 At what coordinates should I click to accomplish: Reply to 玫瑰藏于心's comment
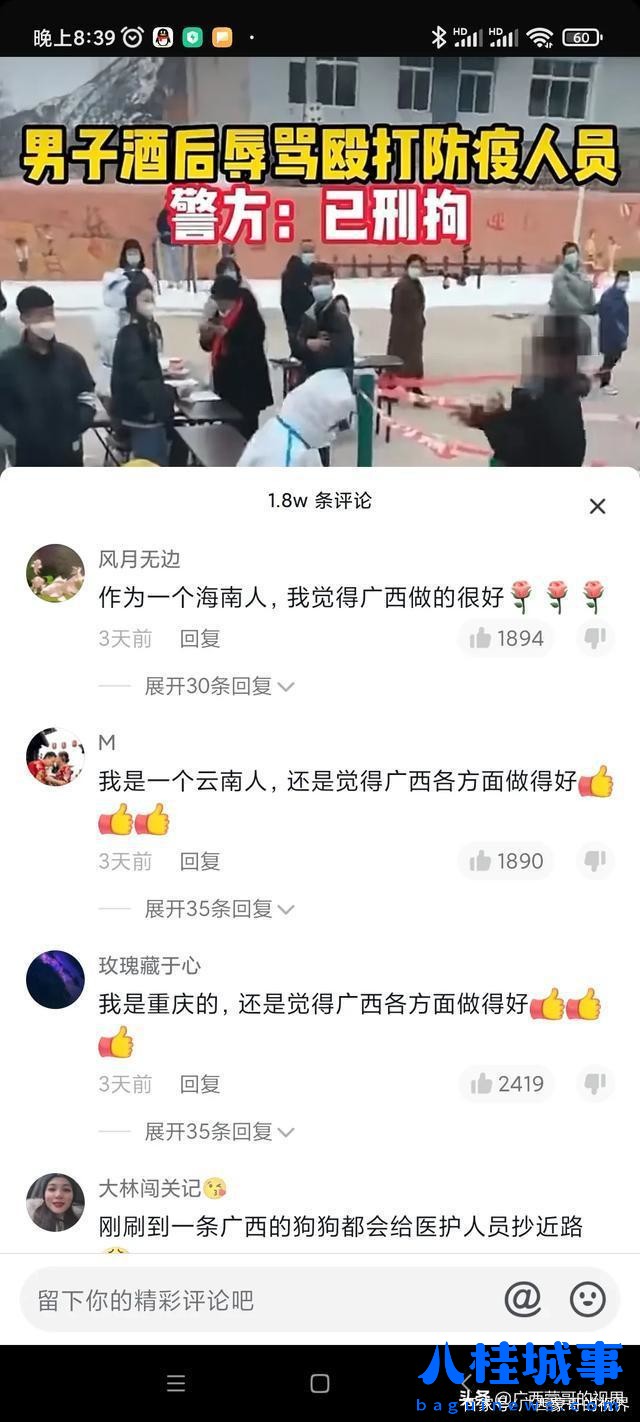pyautogui.click(x=199, y=1084)
